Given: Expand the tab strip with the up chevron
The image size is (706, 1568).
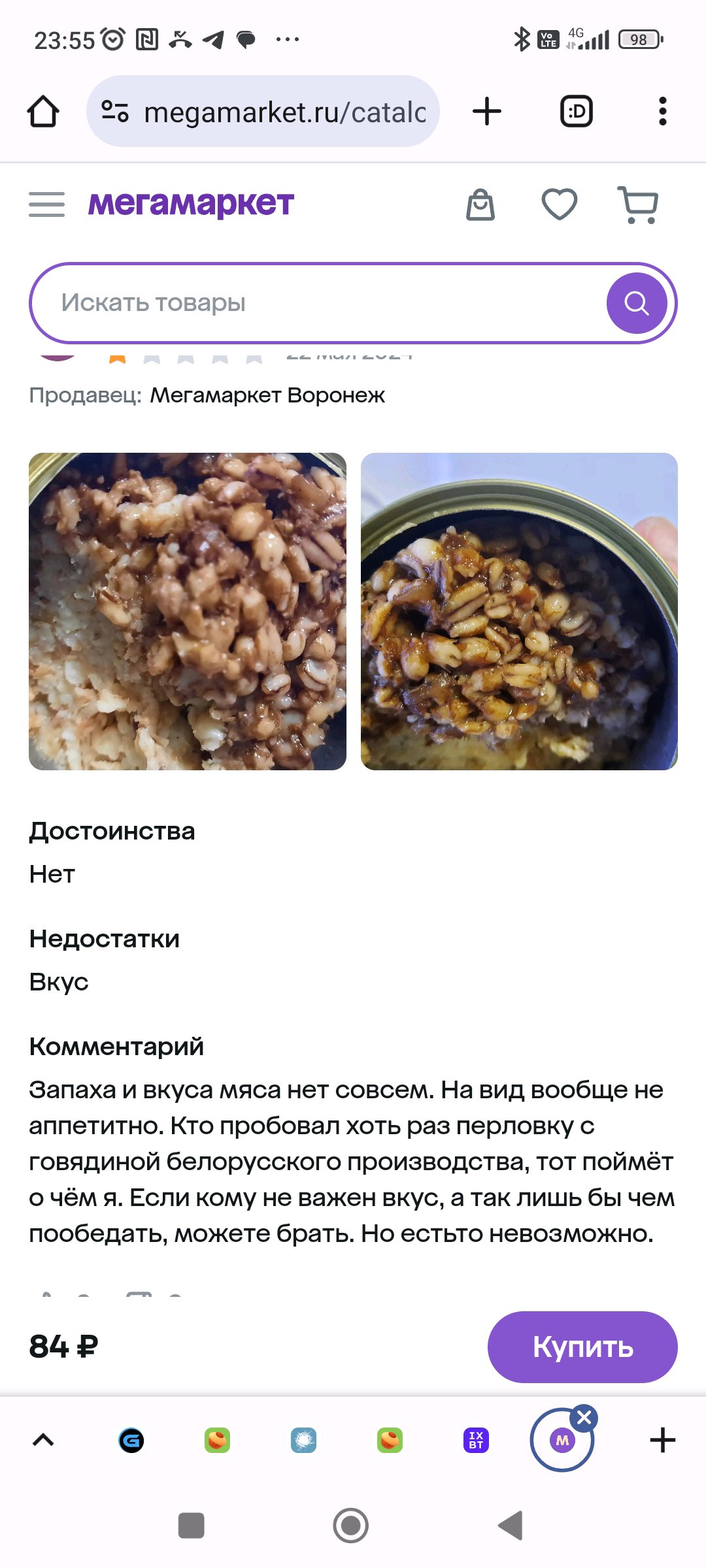Looking at the screenshot, I should pos(43,1440).
